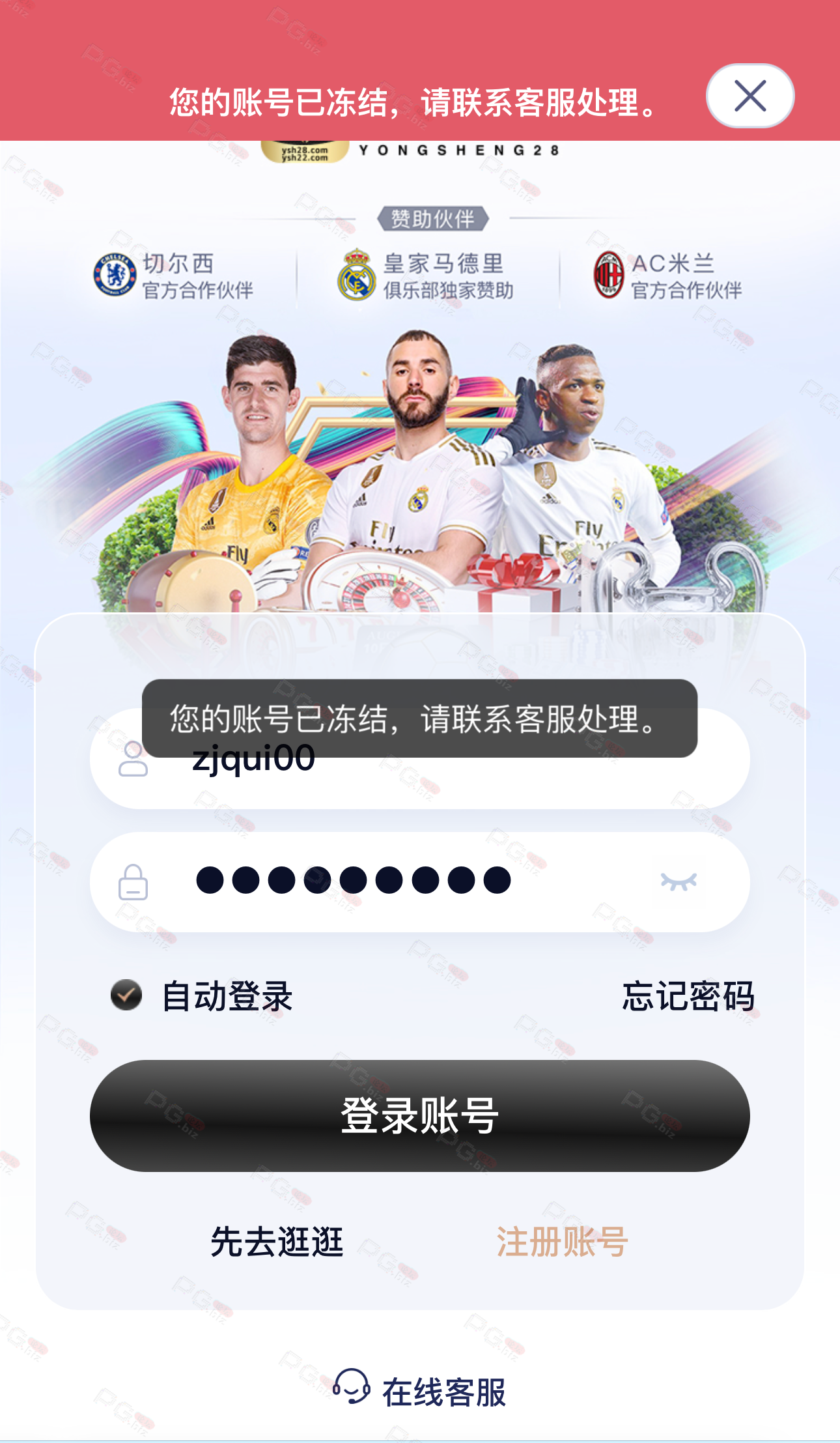This screenshot has height=1443, width=840.
Task: Contact 在线客服 online support
Action: [x=420, y=1392]
